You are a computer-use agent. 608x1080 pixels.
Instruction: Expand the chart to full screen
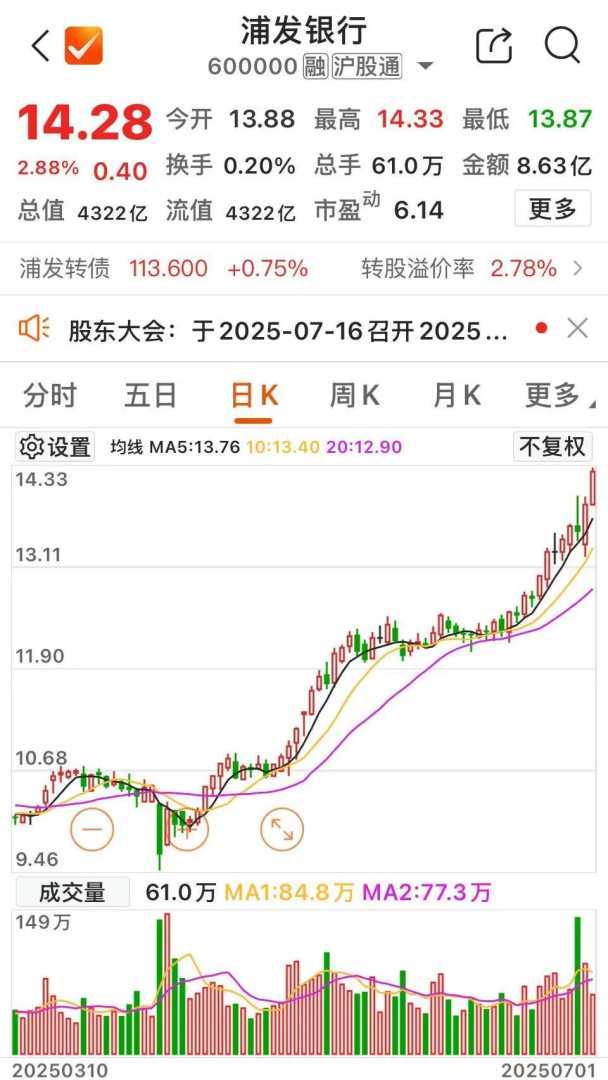pyautogui.click(x=281, y=829)
